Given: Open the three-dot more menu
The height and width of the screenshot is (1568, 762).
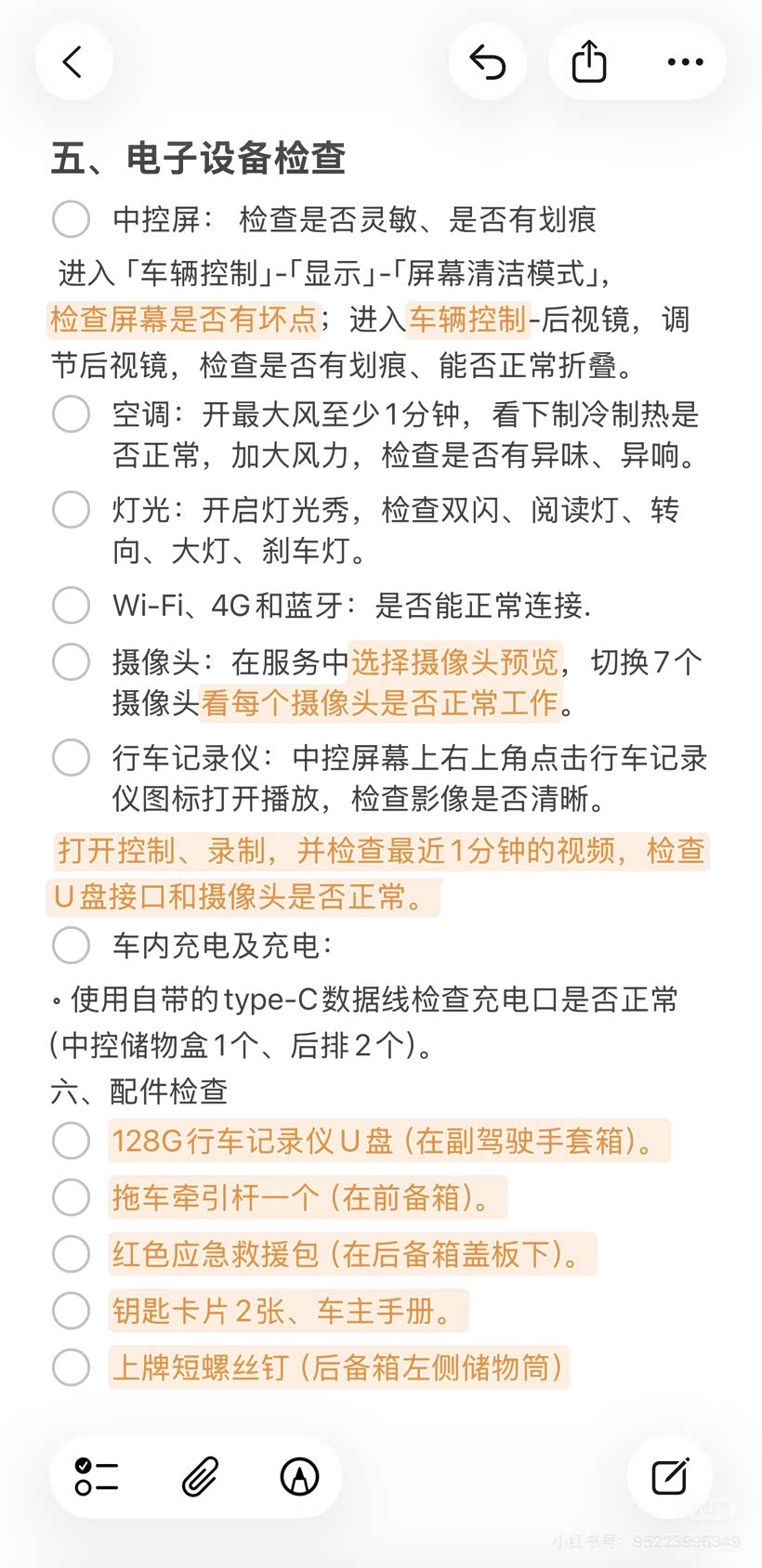Looking at the screenshot, I should [685, 62].
